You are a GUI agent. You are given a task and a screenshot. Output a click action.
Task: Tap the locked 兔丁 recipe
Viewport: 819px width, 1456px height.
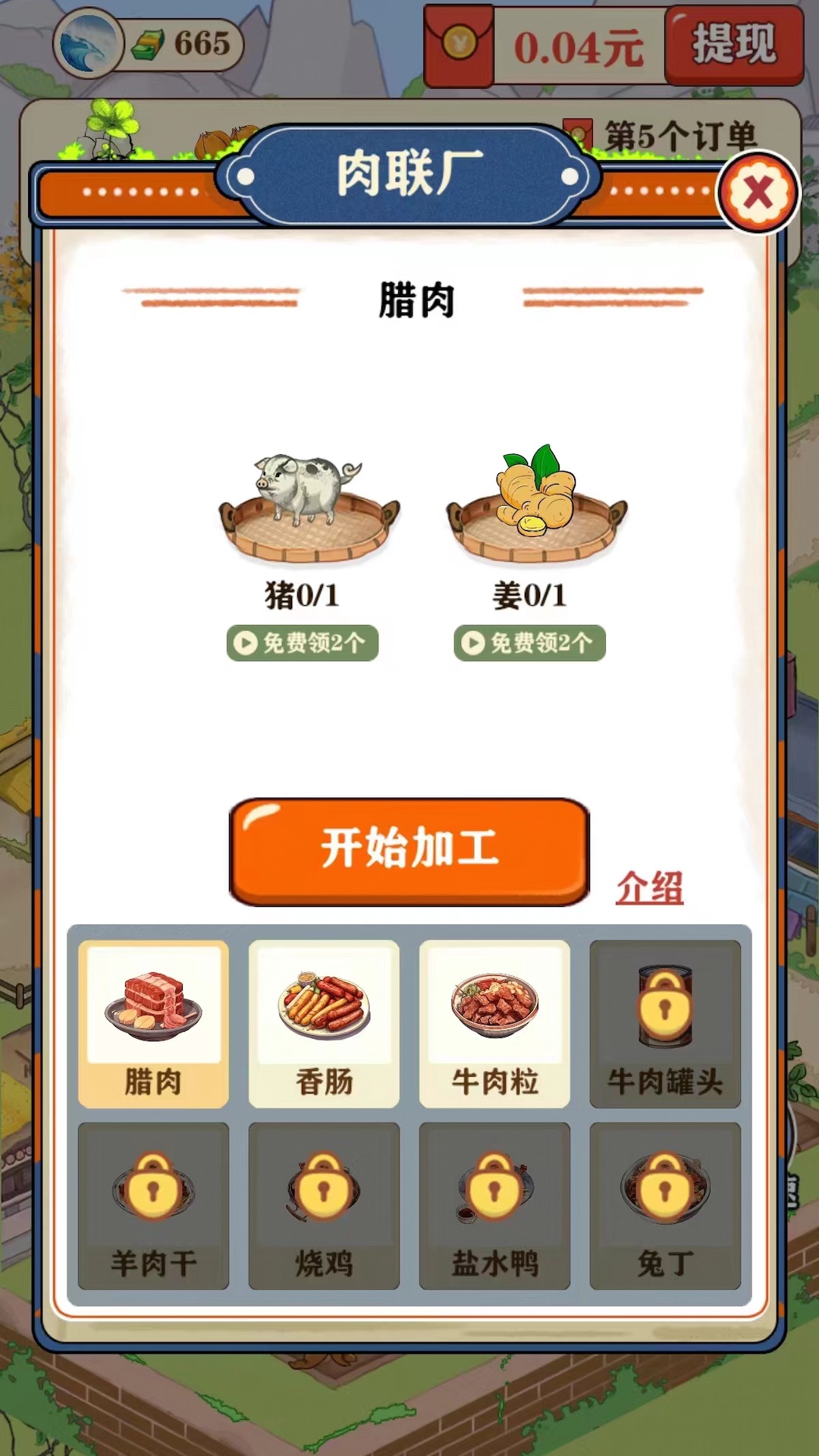[665, 1206]
